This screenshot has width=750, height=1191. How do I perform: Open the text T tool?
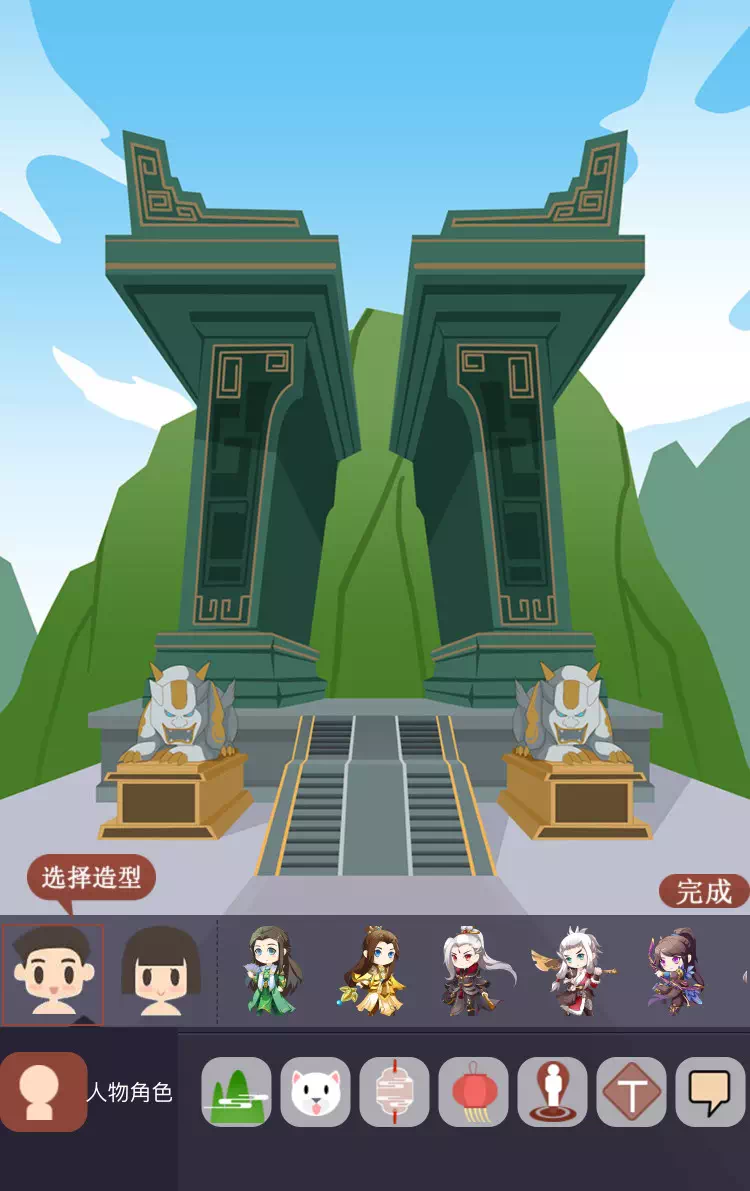631,1092
